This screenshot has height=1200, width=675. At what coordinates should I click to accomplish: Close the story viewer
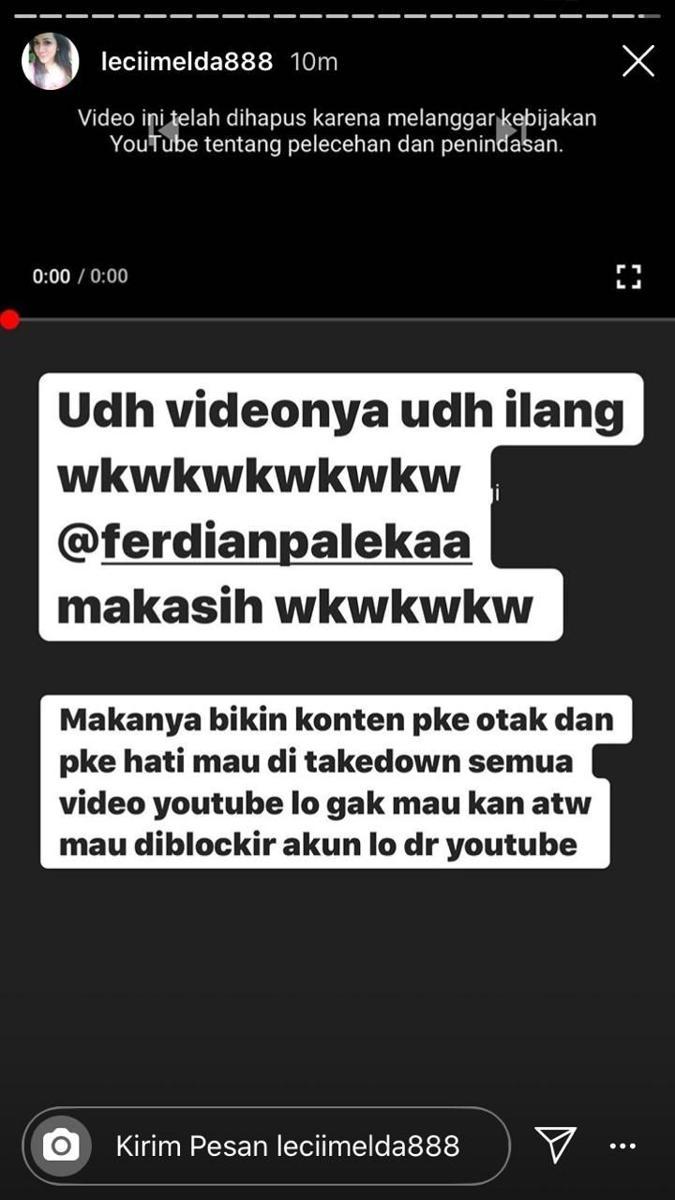638,61
